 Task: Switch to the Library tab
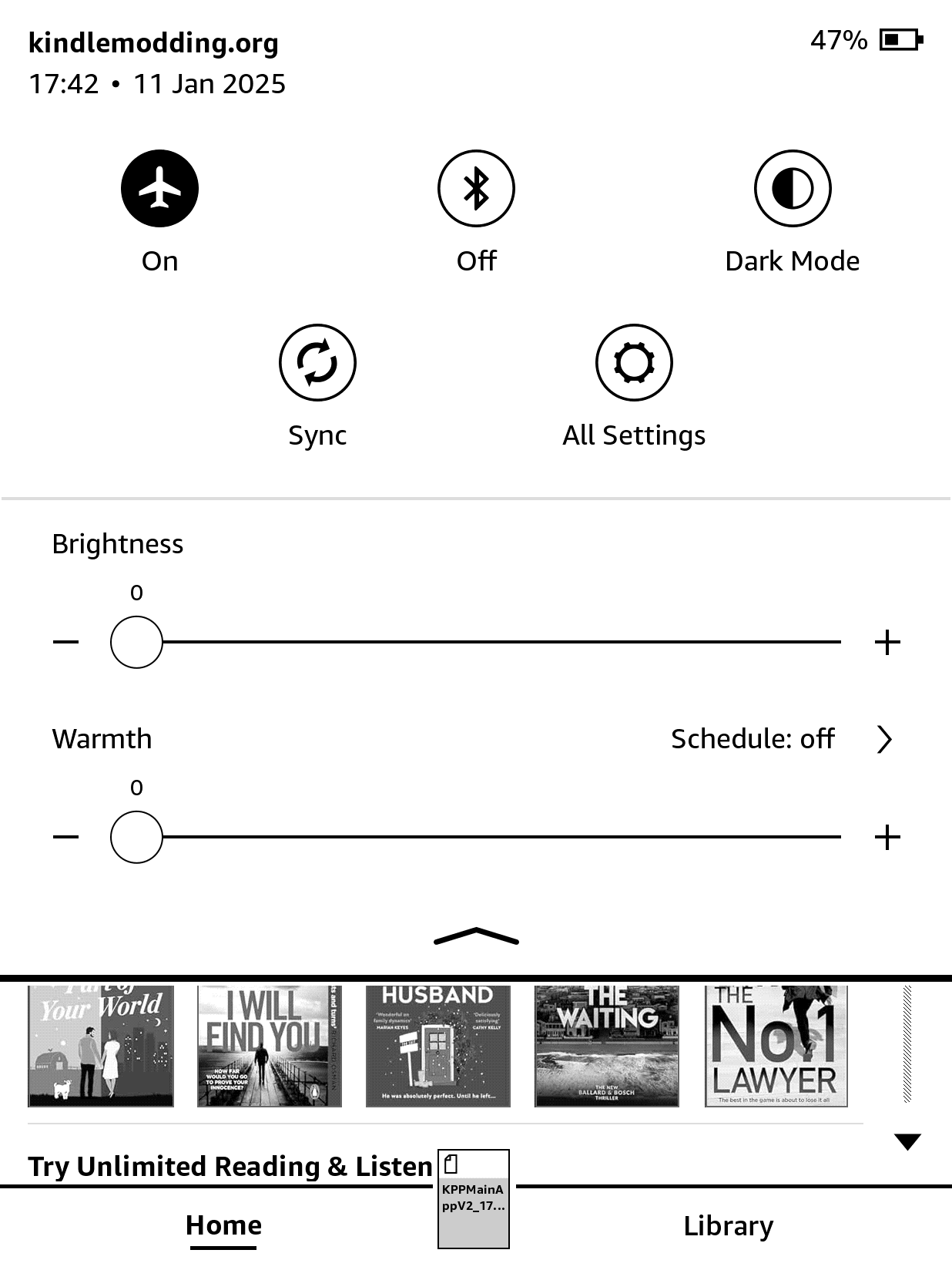point(728,1226)
